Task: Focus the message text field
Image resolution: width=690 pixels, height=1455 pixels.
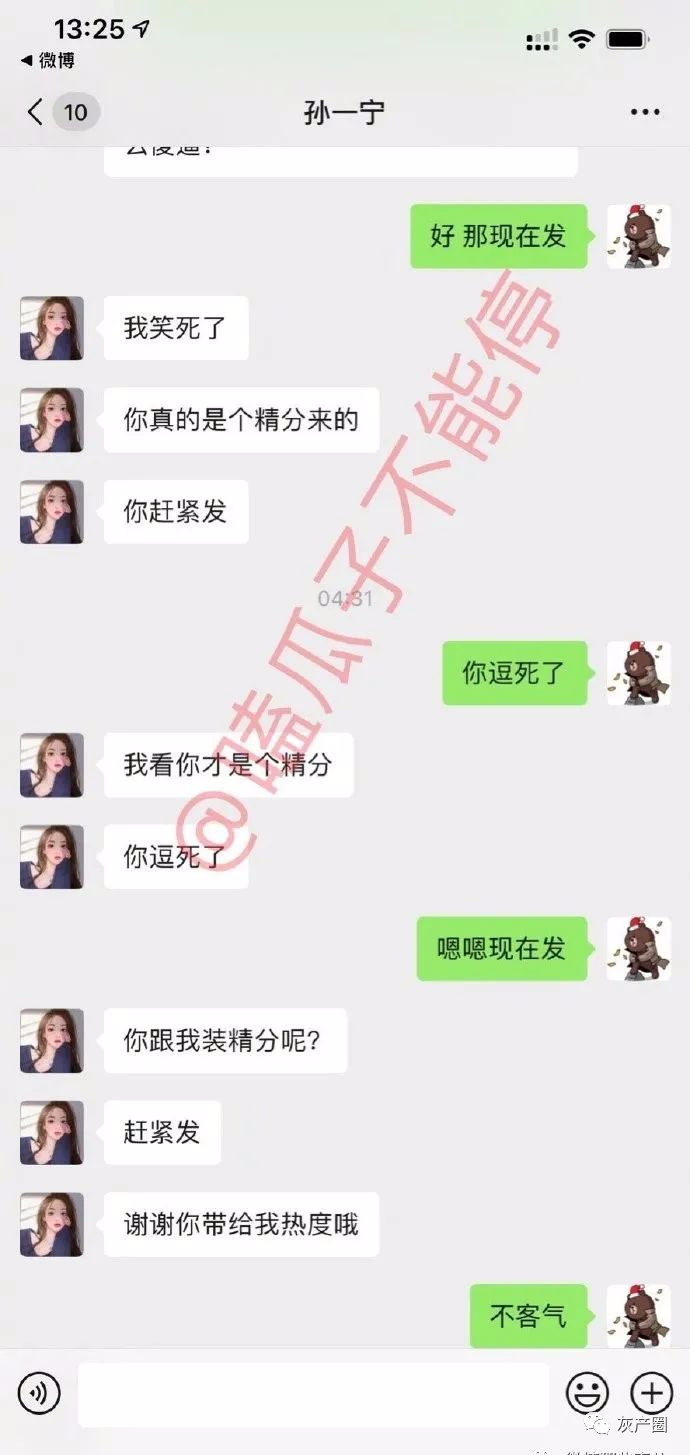Action: coord(313,1393)
